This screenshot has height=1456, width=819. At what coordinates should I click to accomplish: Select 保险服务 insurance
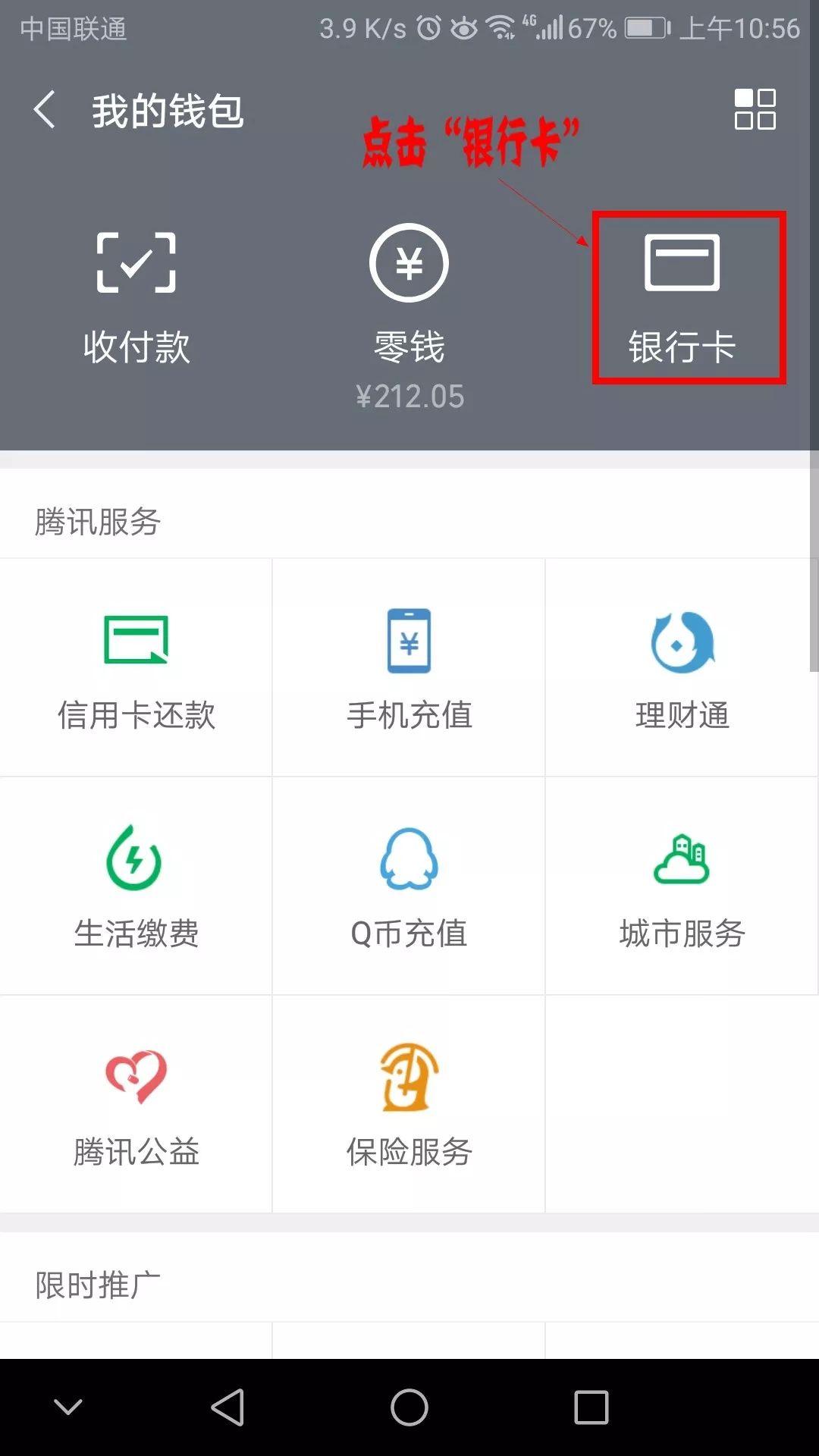[x=409, y=1104]
